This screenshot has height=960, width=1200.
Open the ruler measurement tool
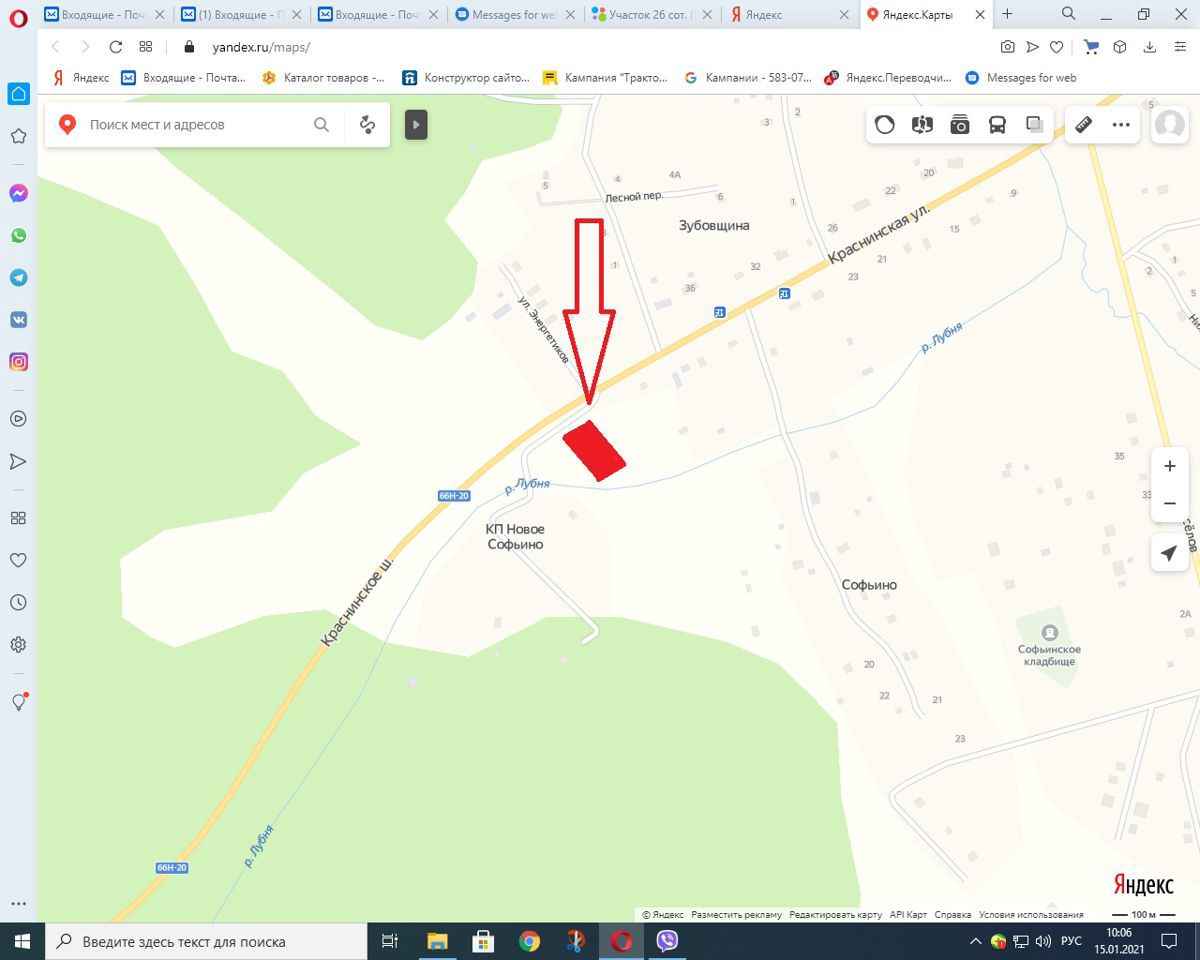point(1083,125)
